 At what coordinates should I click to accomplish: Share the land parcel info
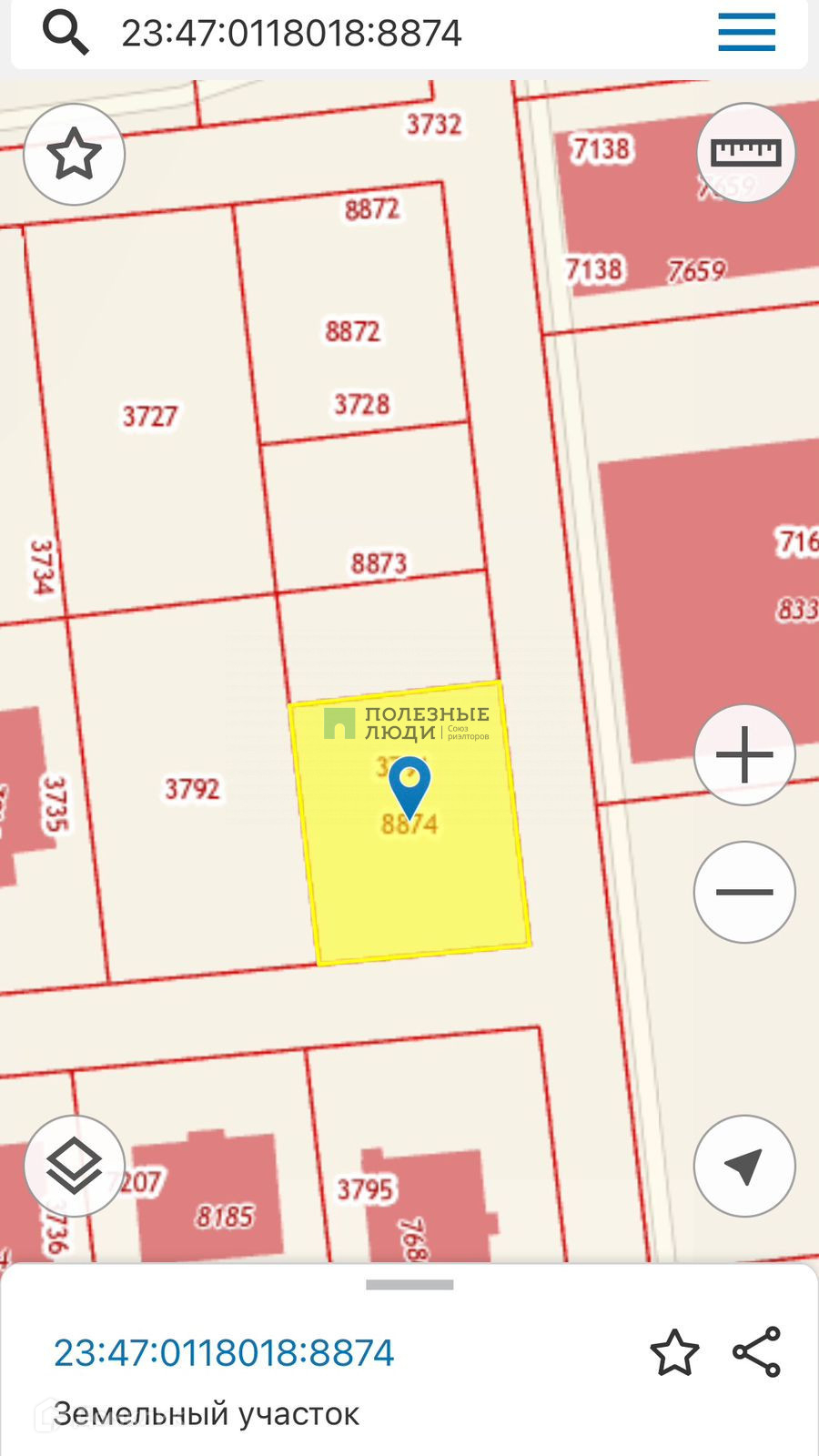[x=757, y=1352]
